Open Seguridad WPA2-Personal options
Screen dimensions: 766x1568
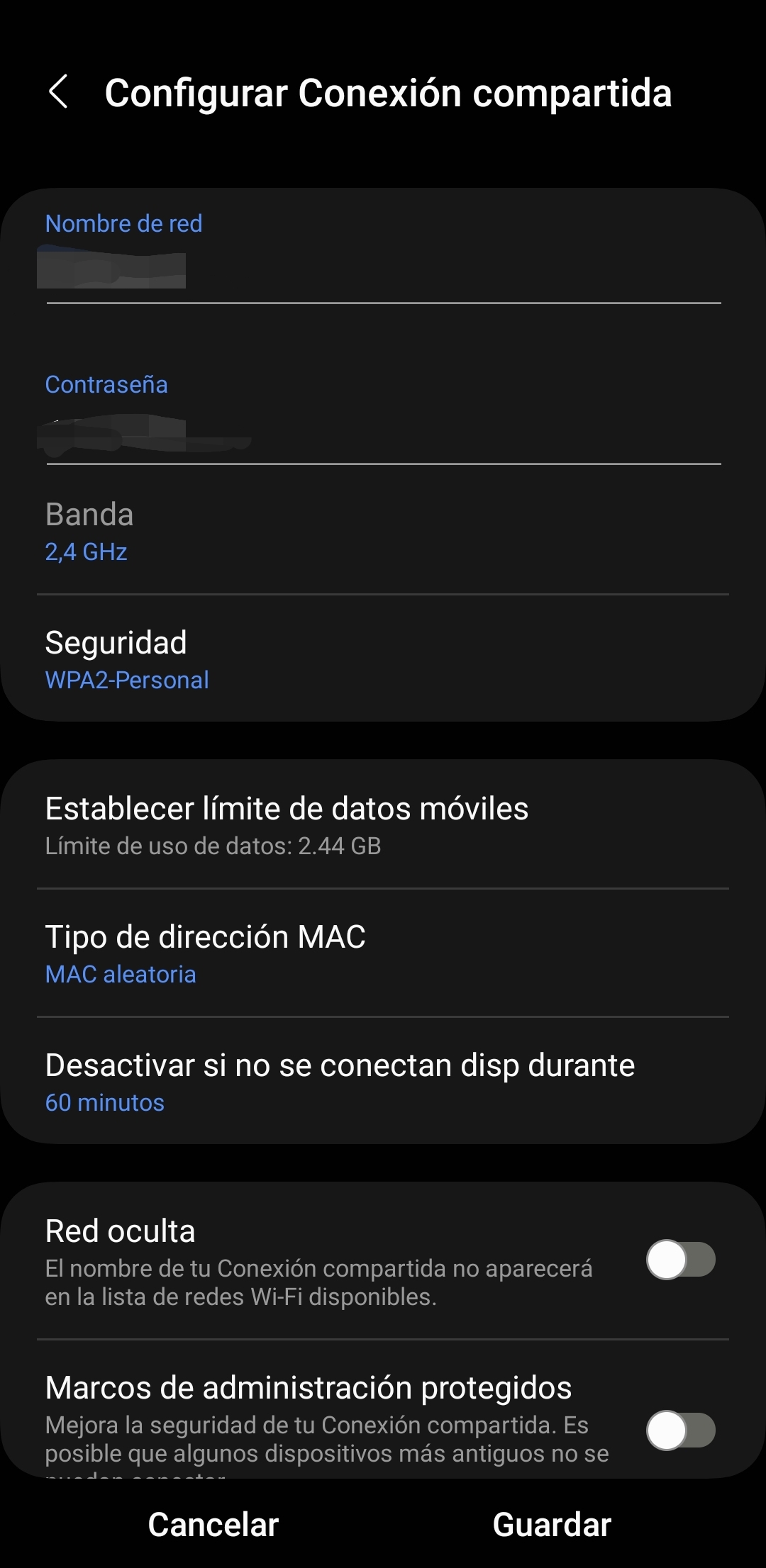(x=383, y=659)
